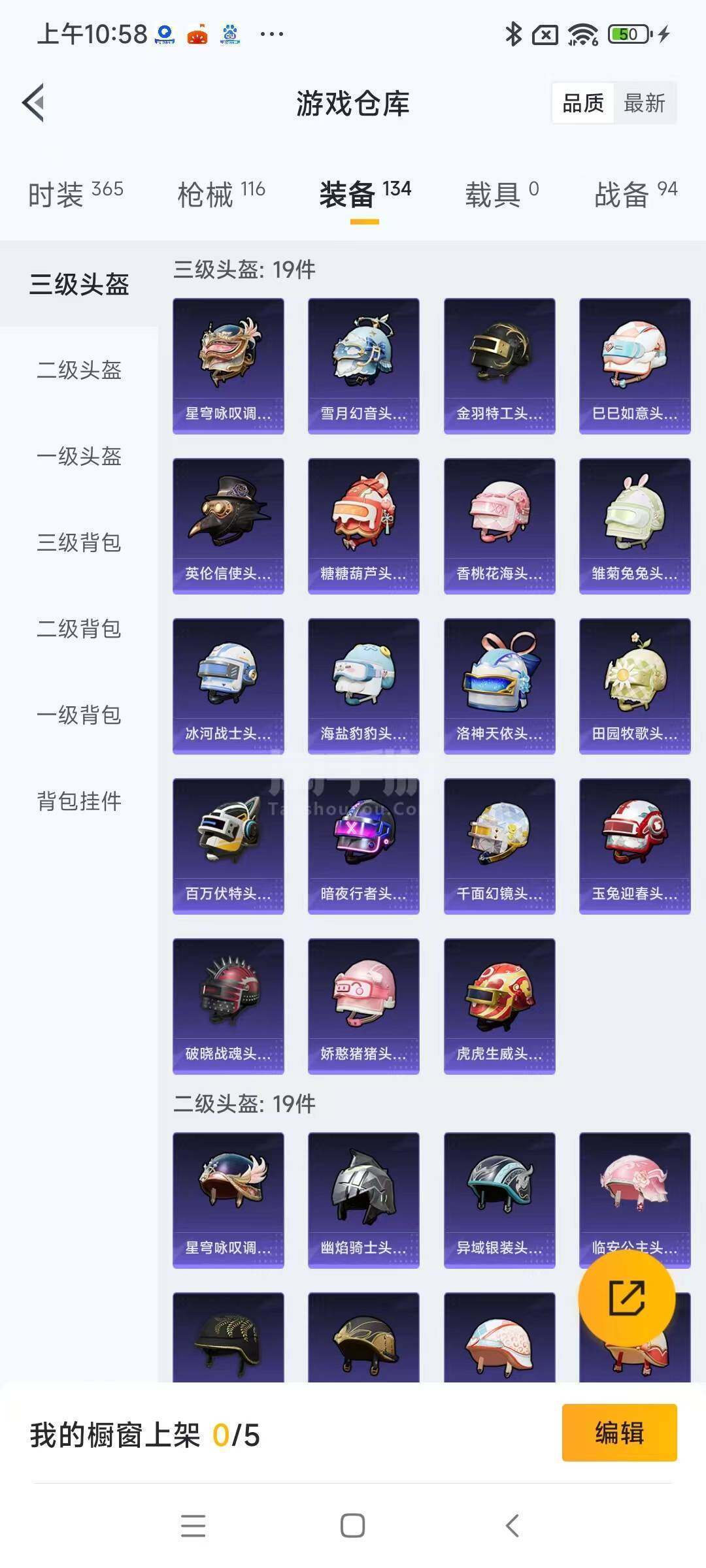Tap the orange floating share button
706x1568 pixels.
click(x=627, y=1298)
